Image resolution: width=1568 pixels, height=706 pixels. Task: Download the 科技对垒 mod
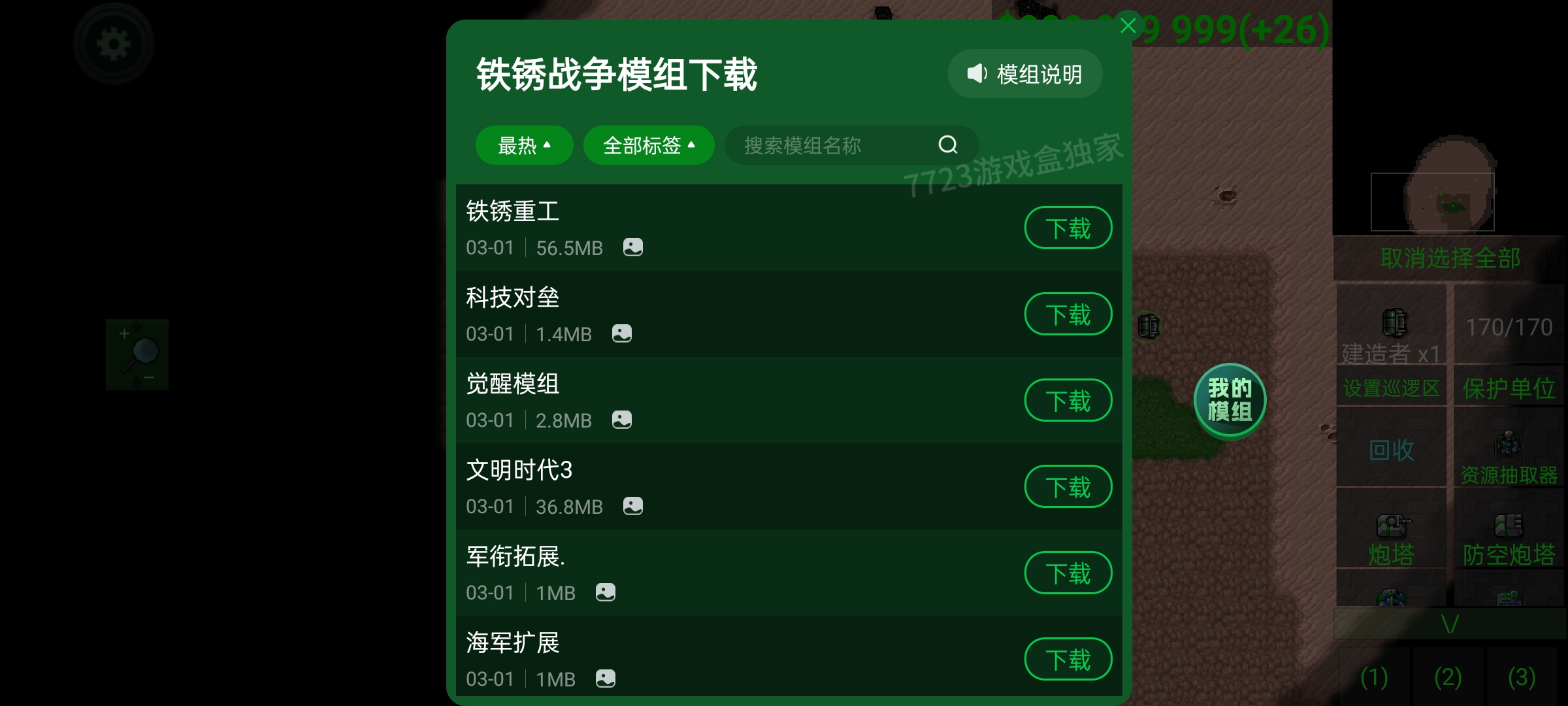click(x=1068, y=314)
